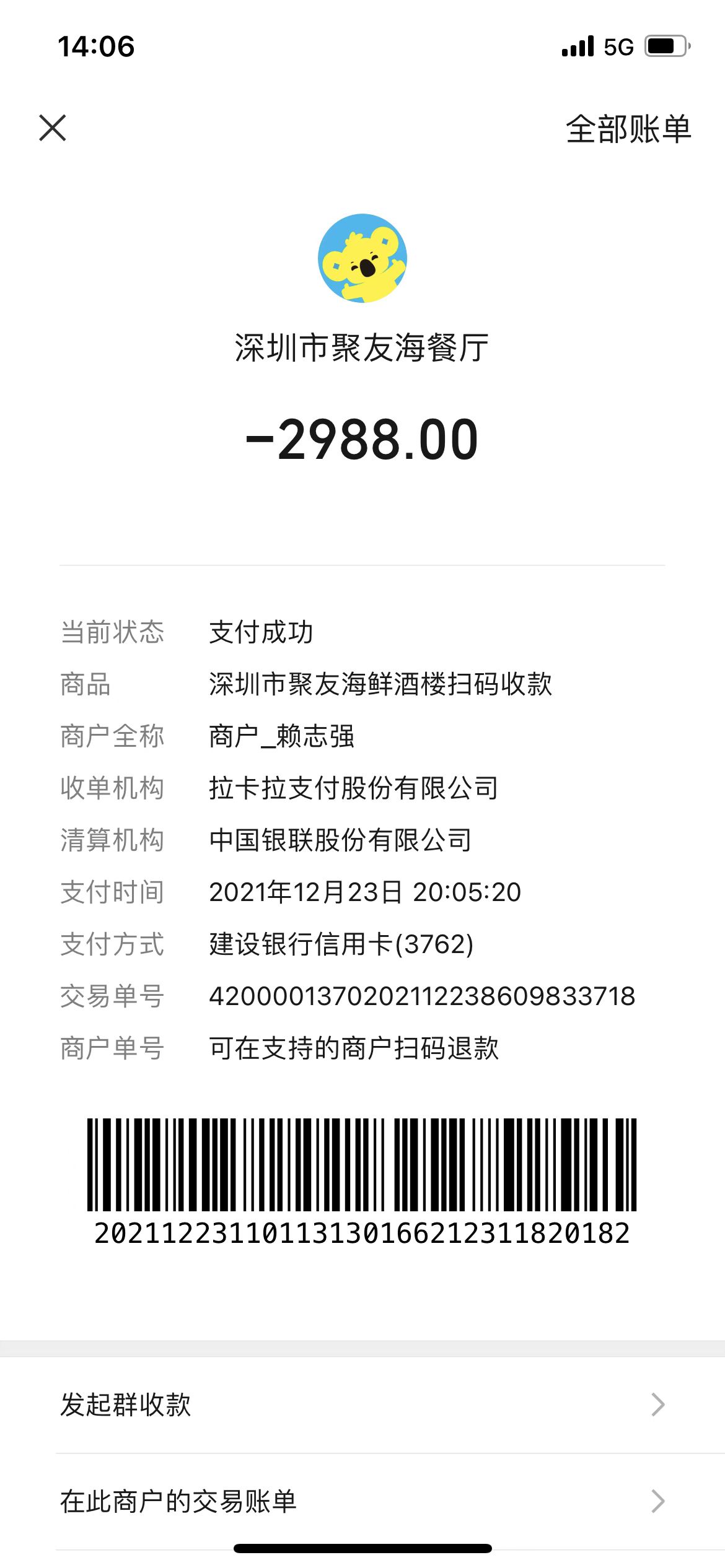The height and width of the screenshot is (1568, 725).
Task: Tap the merchant's koala avatar
Action: tap(362, 258)
